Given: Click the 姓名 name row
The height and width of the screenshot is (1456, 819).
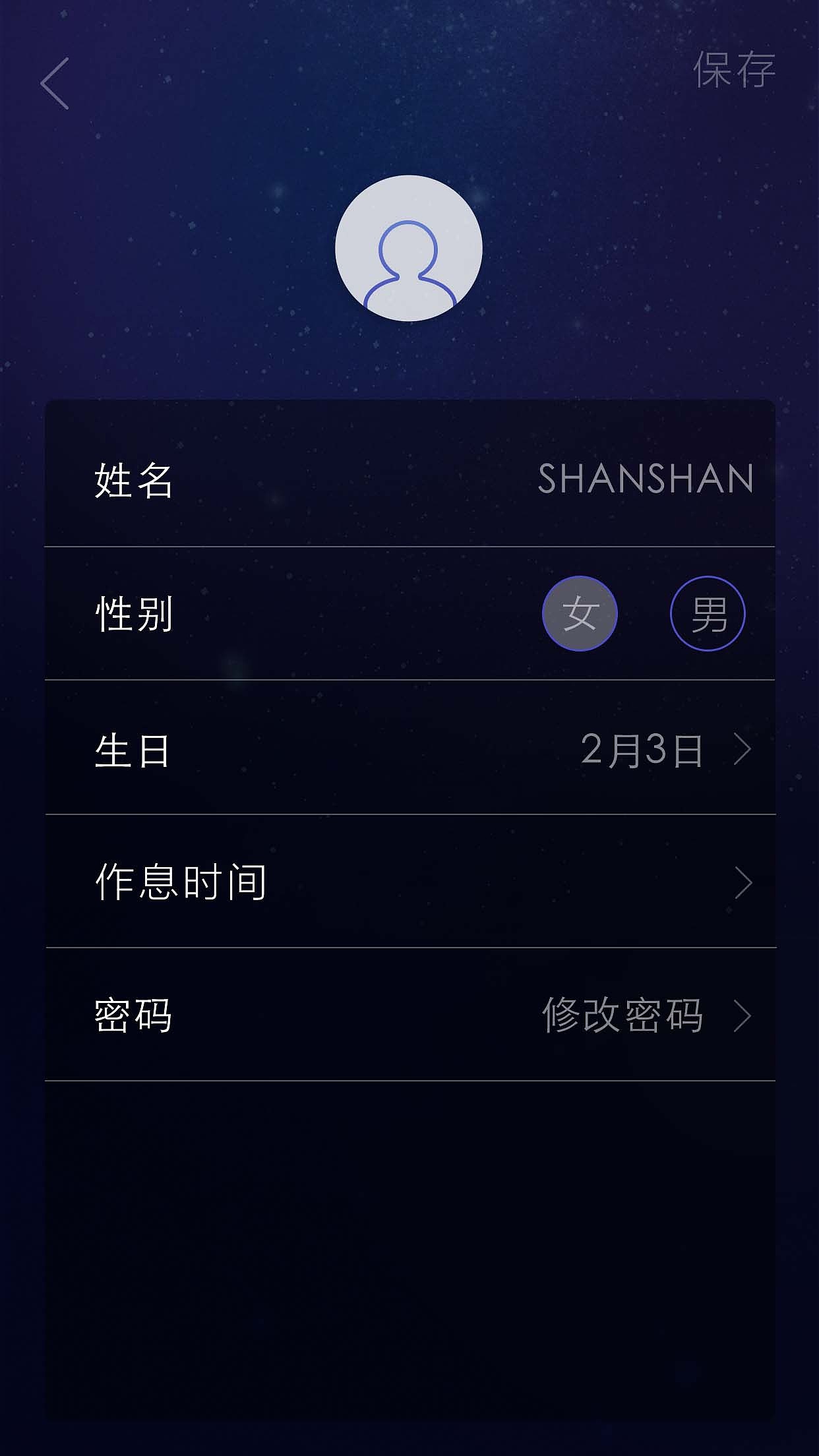Looking at the screenshot, I should [409, 479].
